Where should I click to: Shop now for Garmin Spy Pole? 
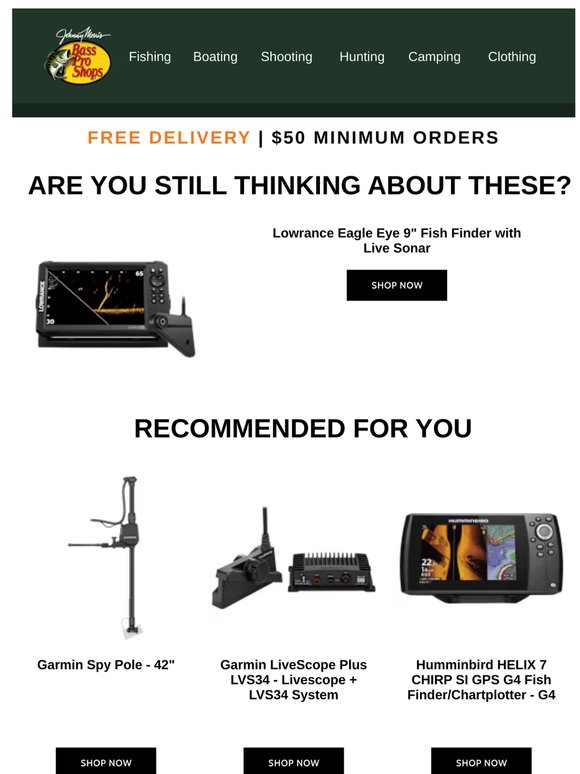106,761
